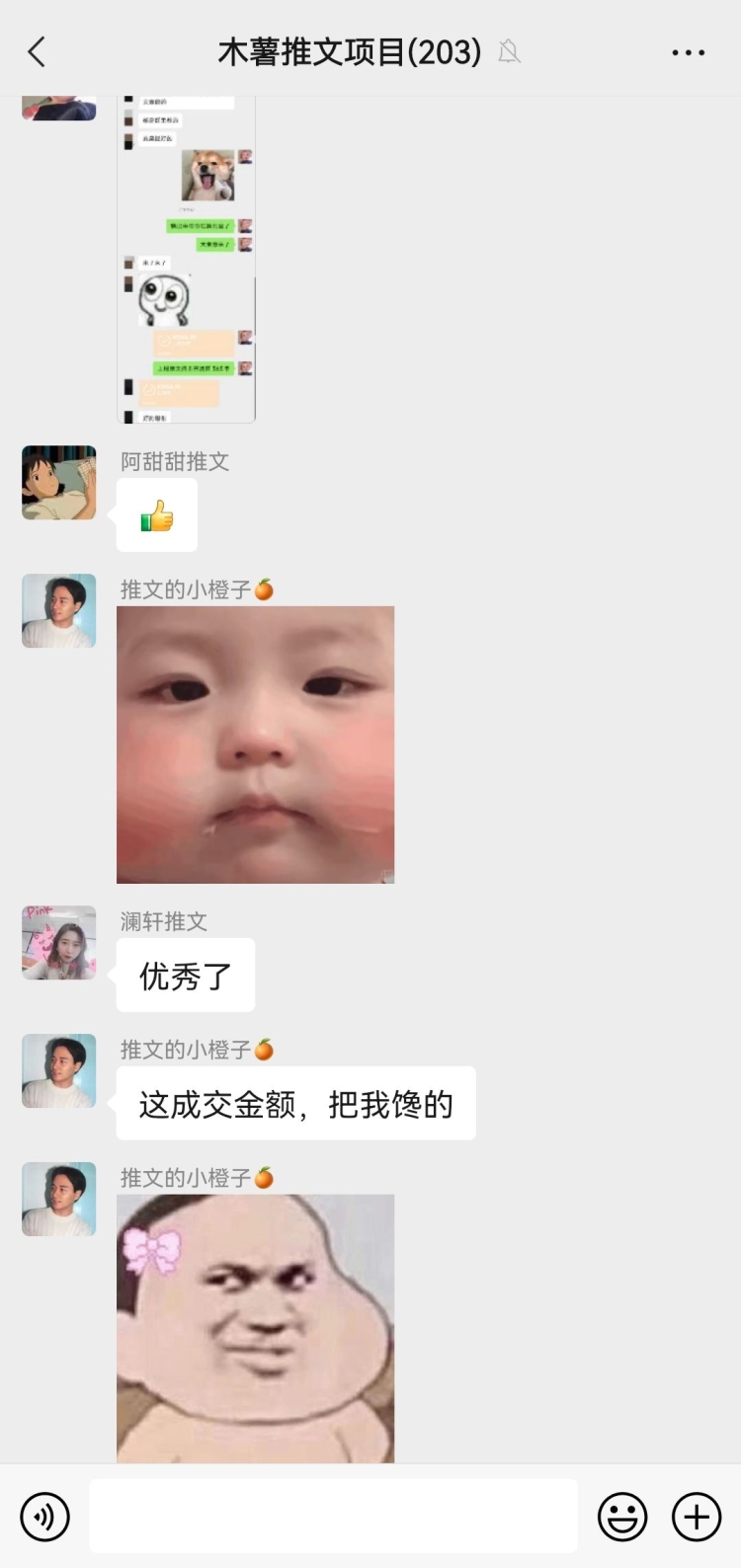Open 阿甜甜推文's profile avatar
This screenshot has height=1568, width=741.
pyautogui.click(x=59, y=483)
